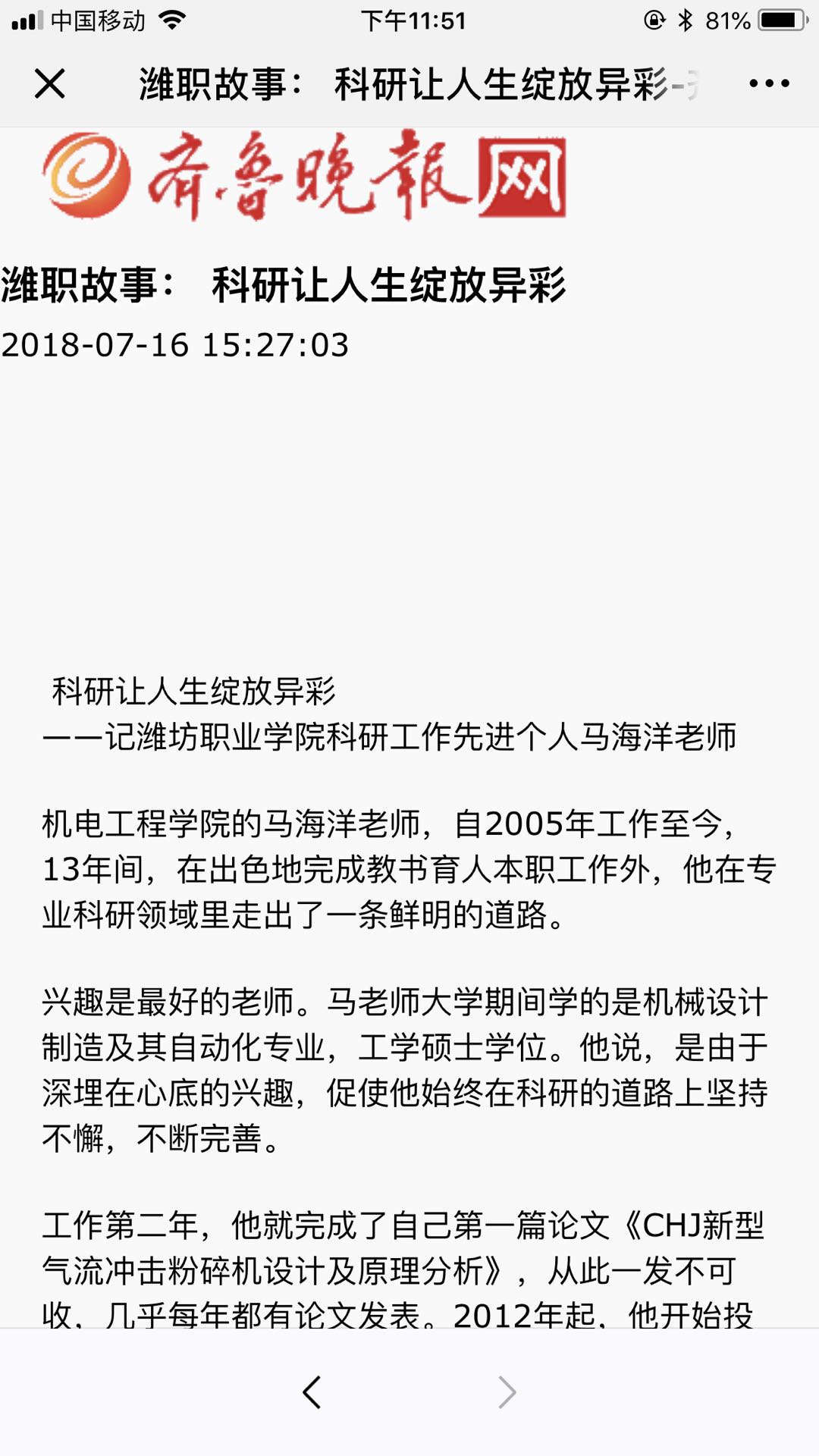Go back to the previous page
This screenshot has width=819, height=1456.
click(312, 1392)
